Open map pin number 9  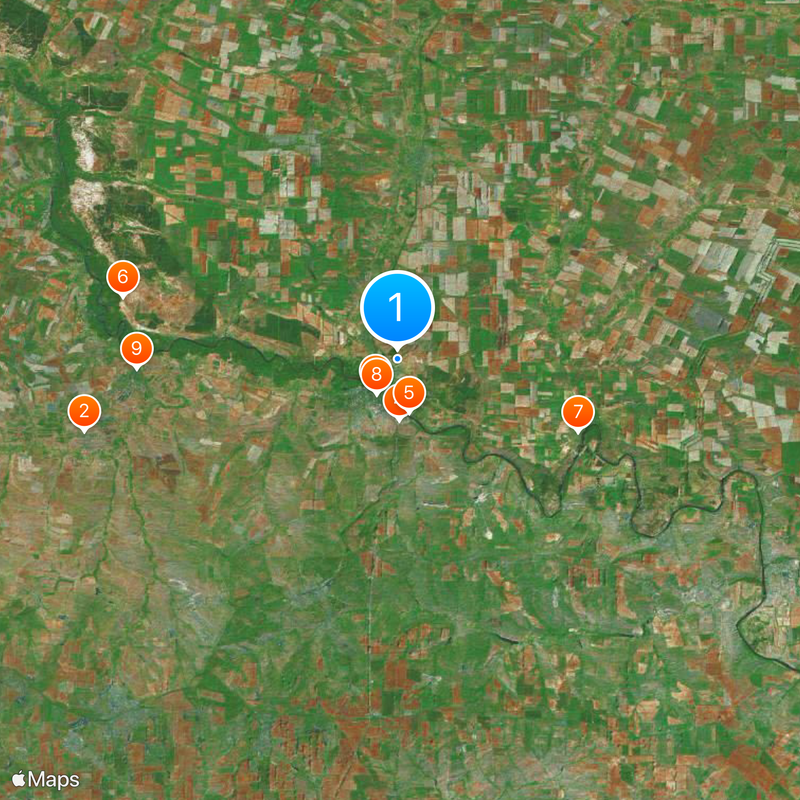pyautogui.click(x=136, y=349)
